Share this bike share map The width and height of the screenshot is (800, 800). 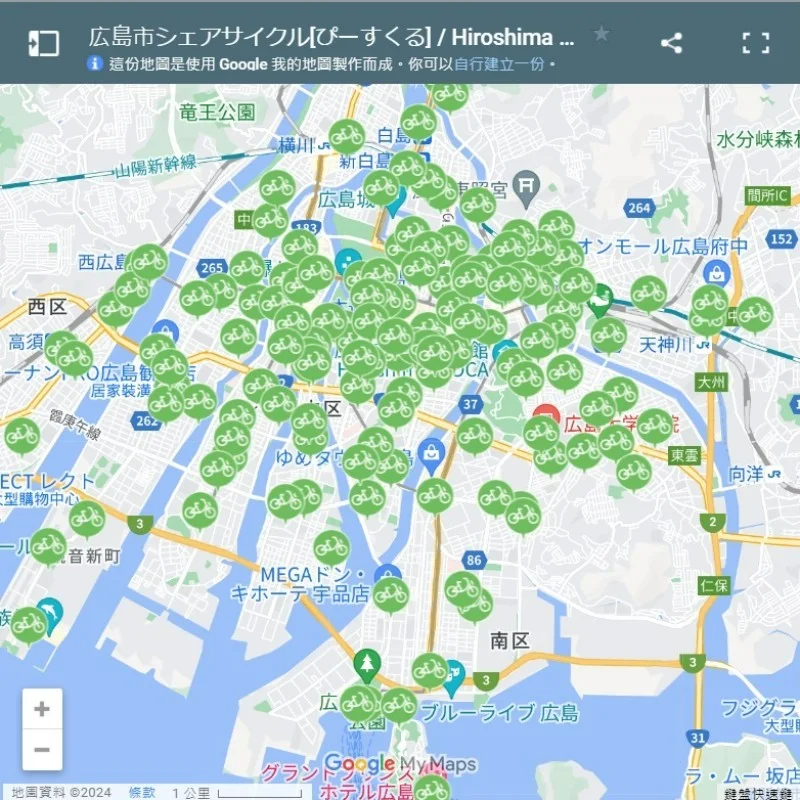click(x=672, y=43)
